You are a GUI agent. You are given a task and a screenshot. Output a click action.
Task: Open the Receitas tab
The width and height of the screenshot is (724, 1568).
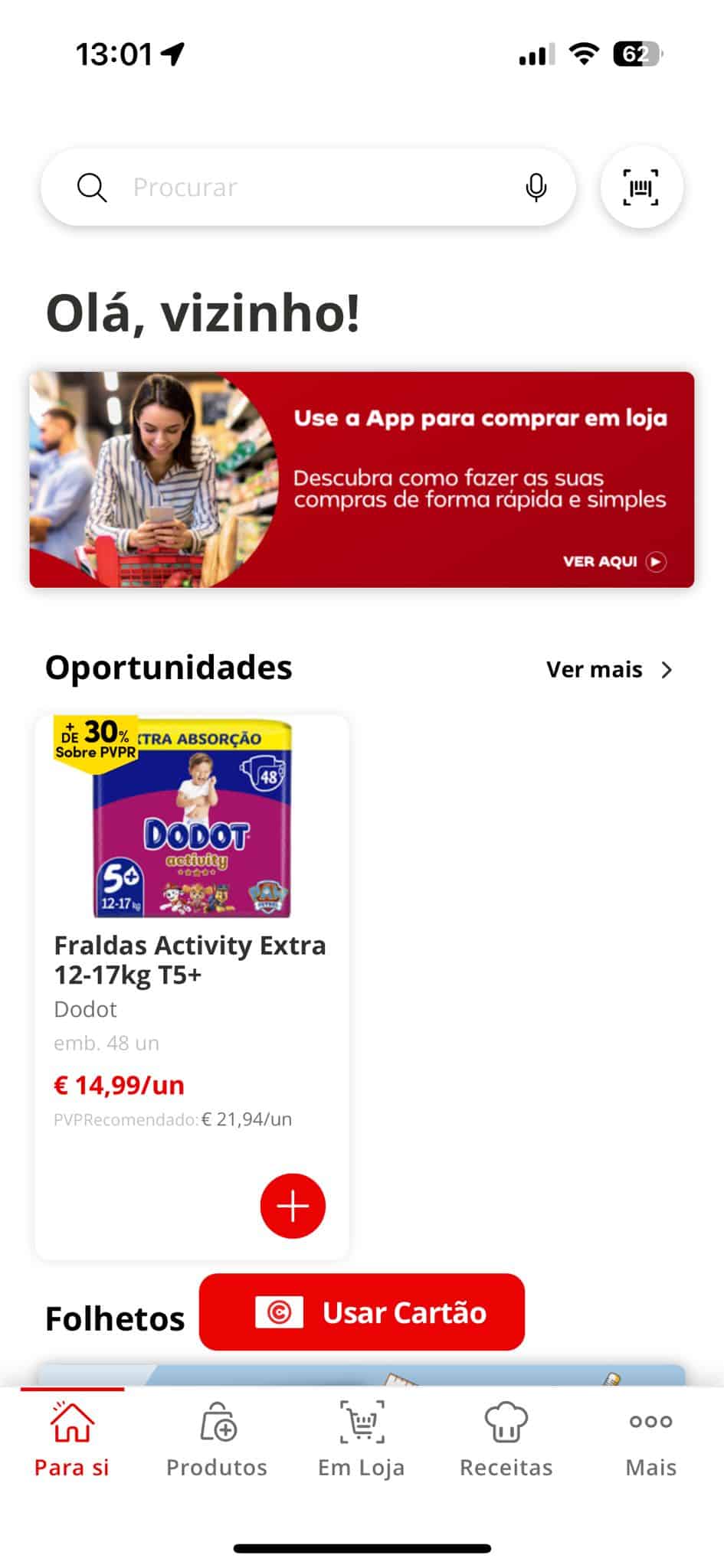(506, 1439)
